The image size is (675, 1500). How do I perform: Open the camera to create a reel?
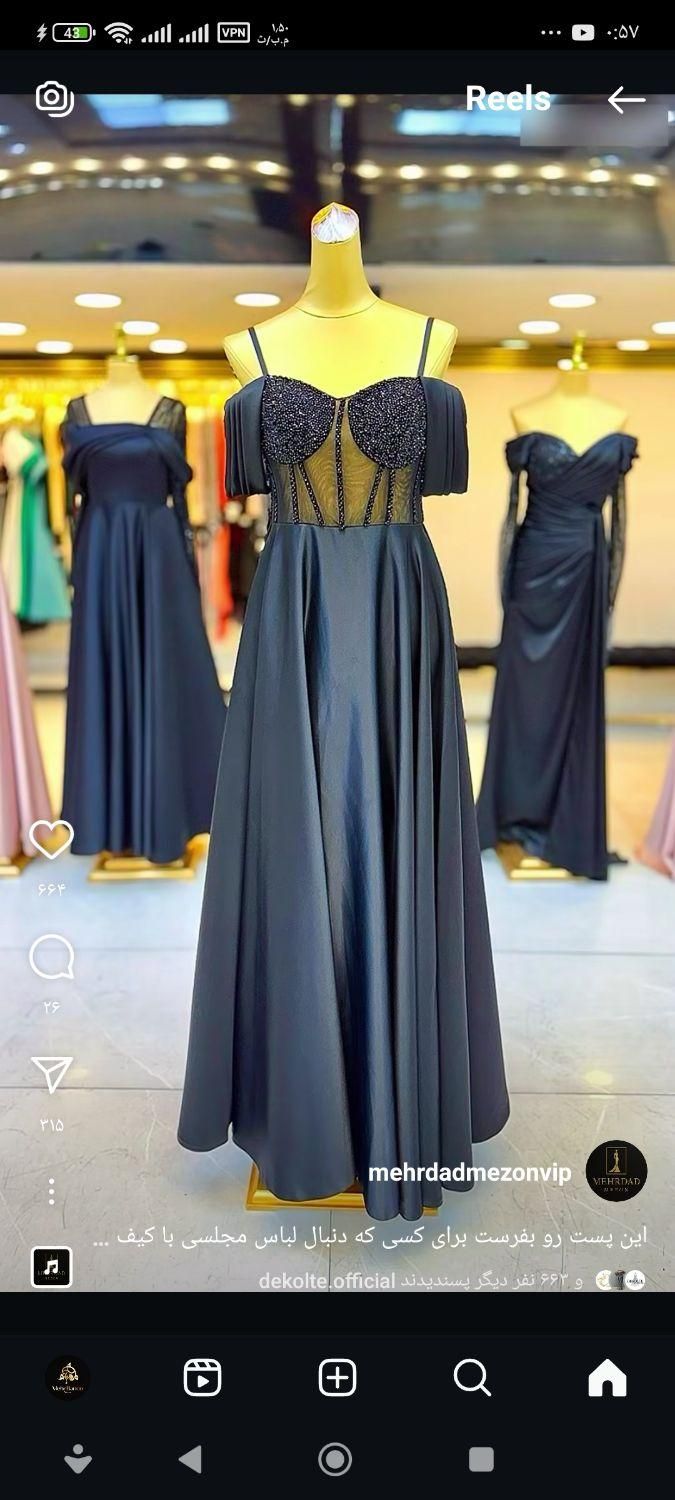tap(54, 98)
